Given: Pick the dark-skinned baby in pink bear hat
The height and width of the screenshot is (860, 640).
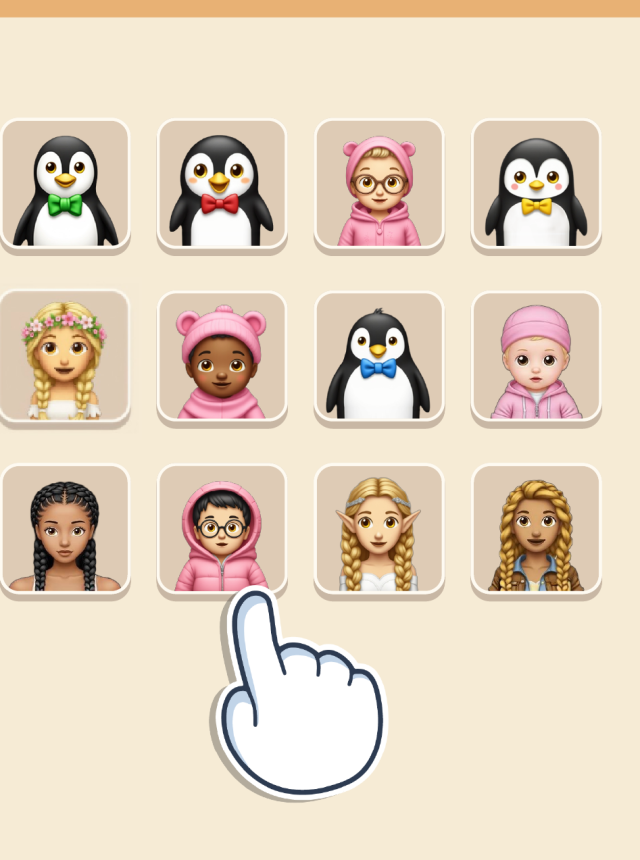Looking at the screenshot, I should pos(221,357).
